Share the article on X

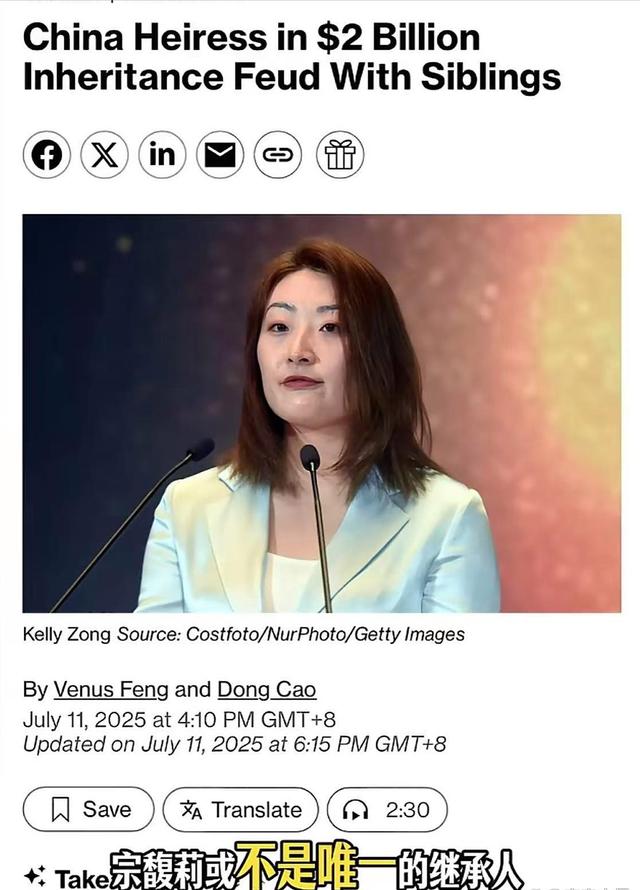point(105,154)
